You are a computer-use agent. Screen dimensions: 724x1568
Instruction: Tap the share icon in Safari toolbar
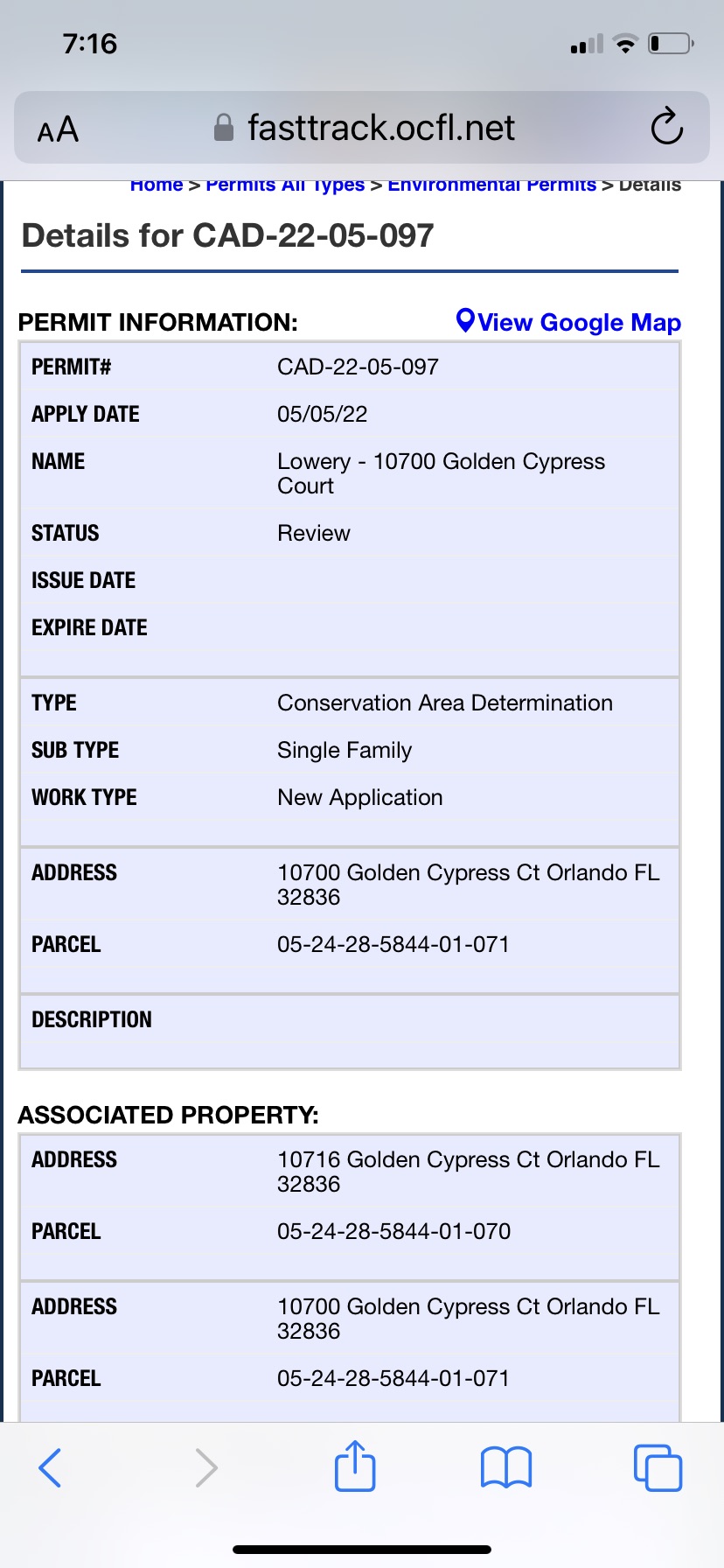pos(355,1468)
